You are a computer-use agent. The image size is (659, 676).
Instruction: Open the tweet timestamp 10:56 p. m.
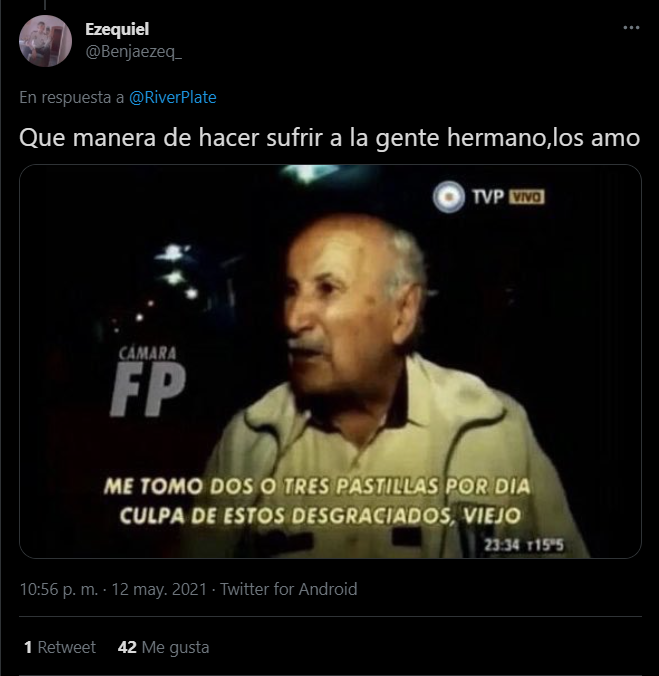click(x=59, y=589)
